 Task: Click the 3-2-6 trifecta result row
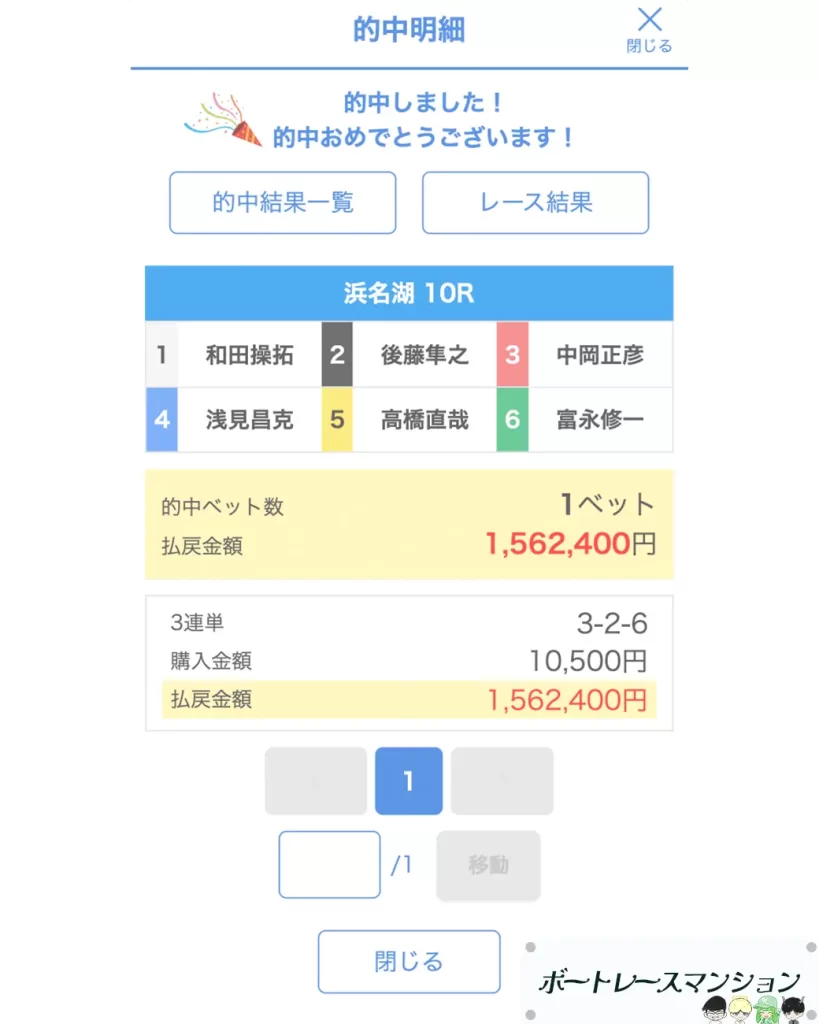(x=408, y=623)
